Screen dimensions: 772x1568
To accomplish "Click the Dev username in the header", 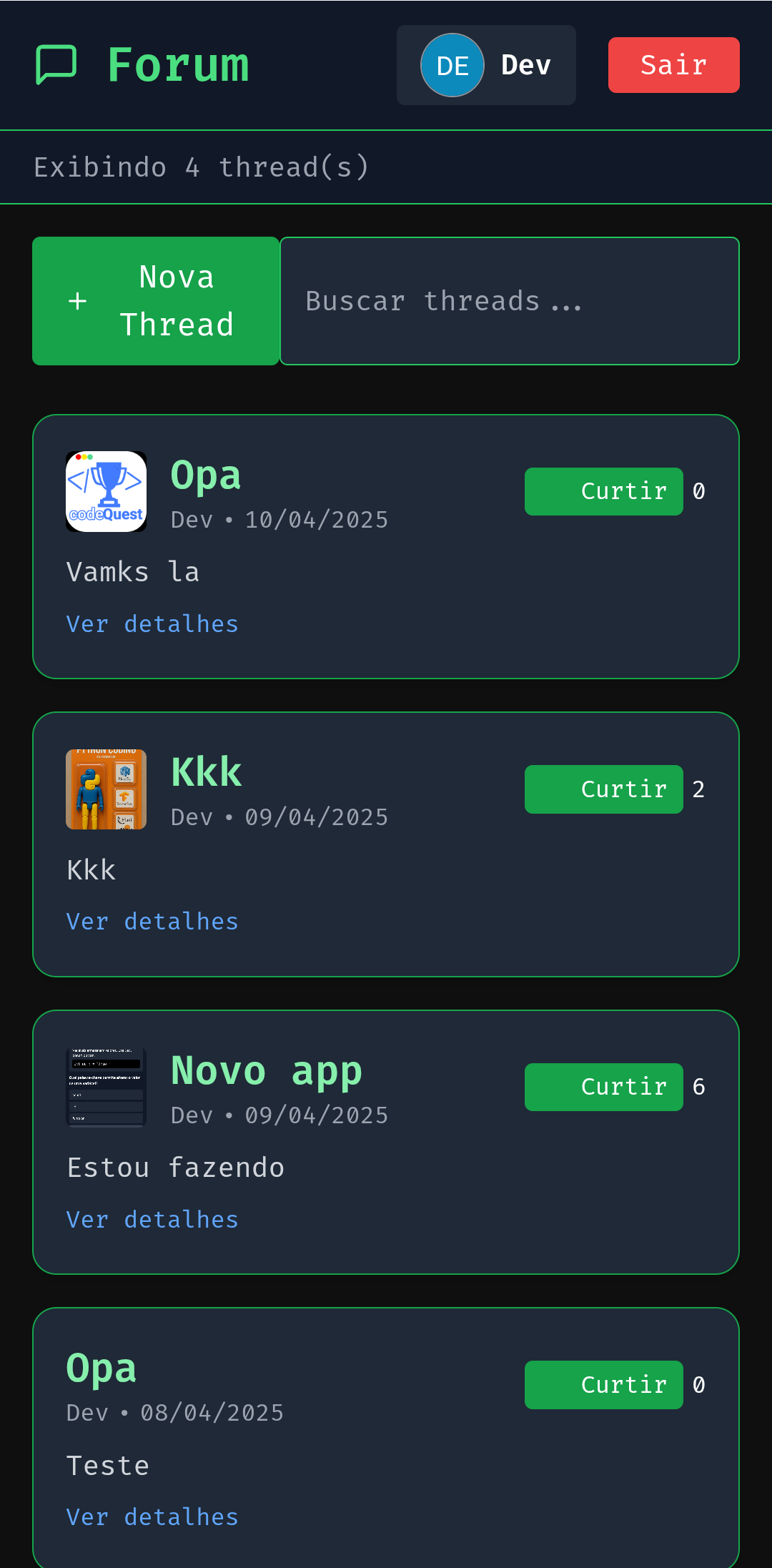I will coord(525,64).
